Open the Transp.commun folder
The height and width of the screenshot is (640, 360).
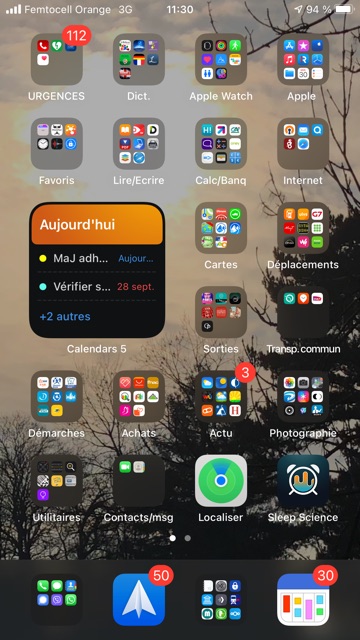click(x=303, y=312)
